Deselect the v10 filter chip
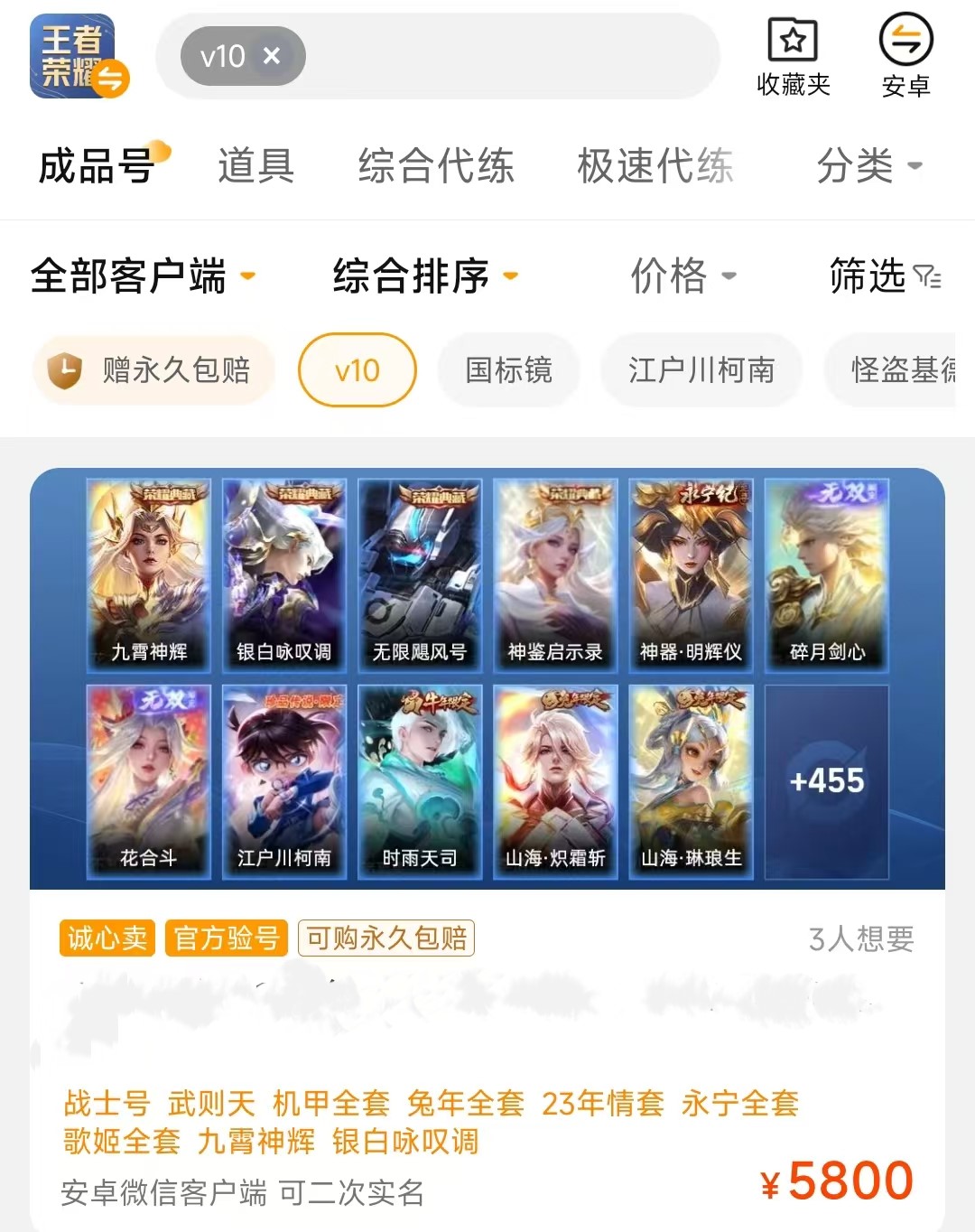 click(x=357, y=370)
